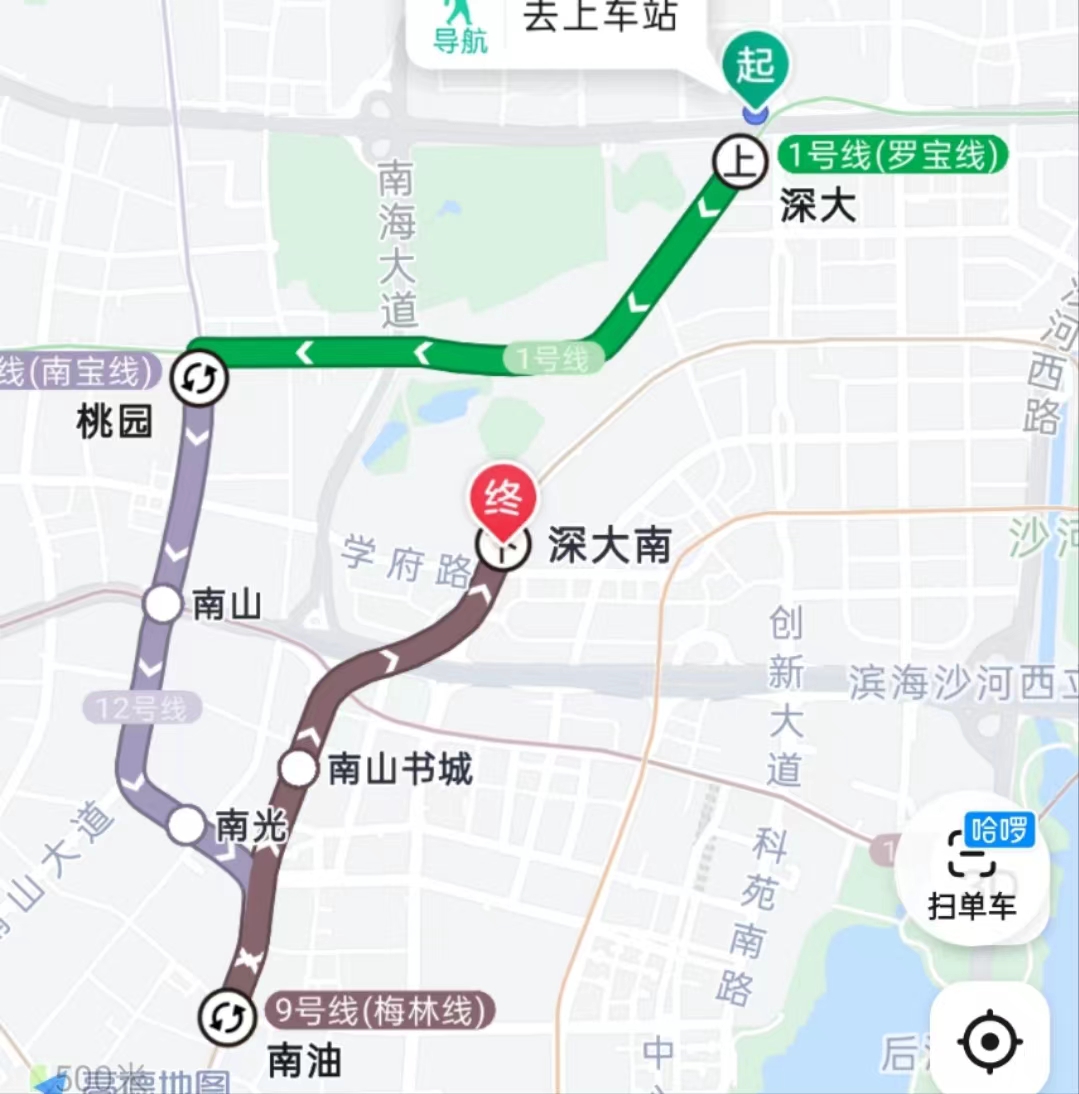This screenshot has height=1094, width=1079.
Task: Tap the 南光 station marker
Action: (186, 826)
